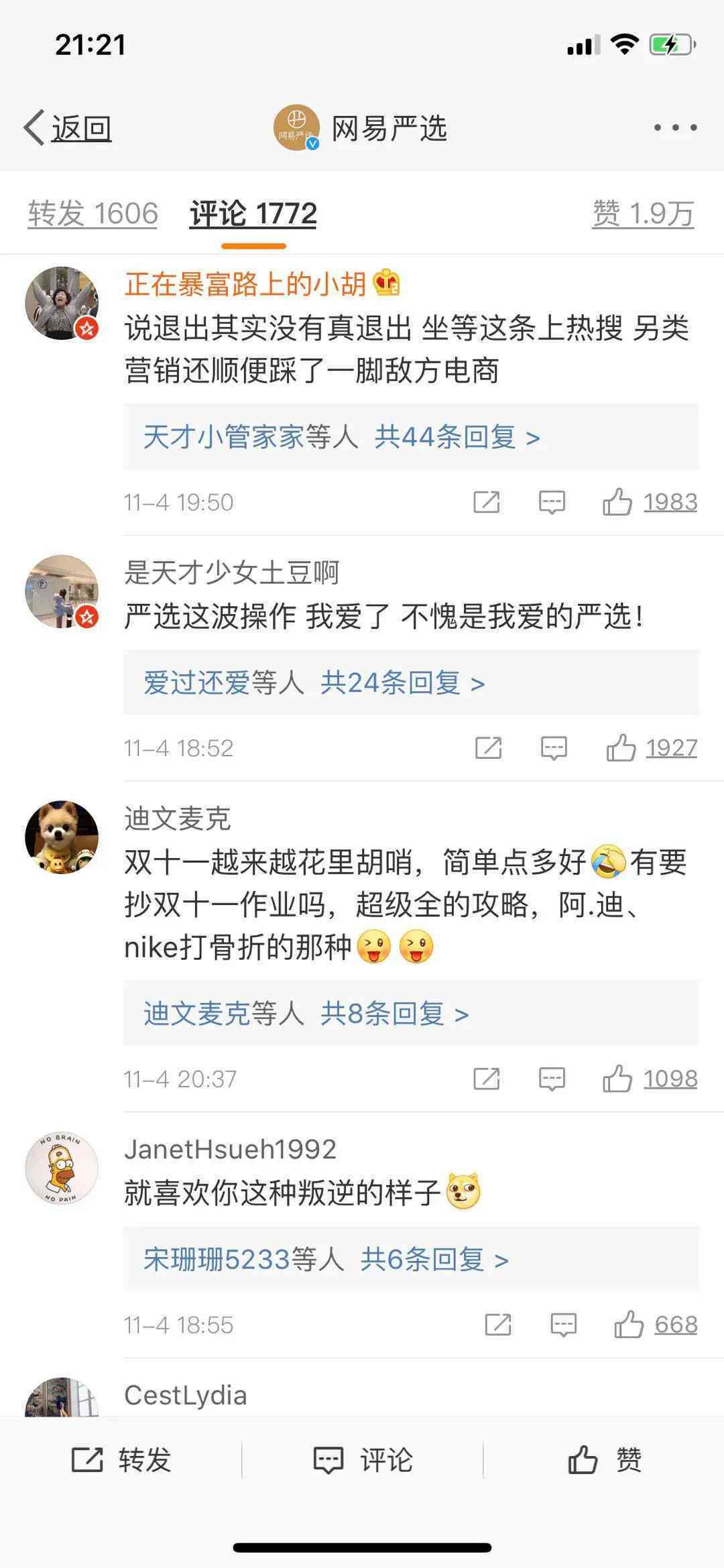The height and width of the screenshot is (1568, 724).
Task: Go back via the 返回 button
Action: point(68,127)
